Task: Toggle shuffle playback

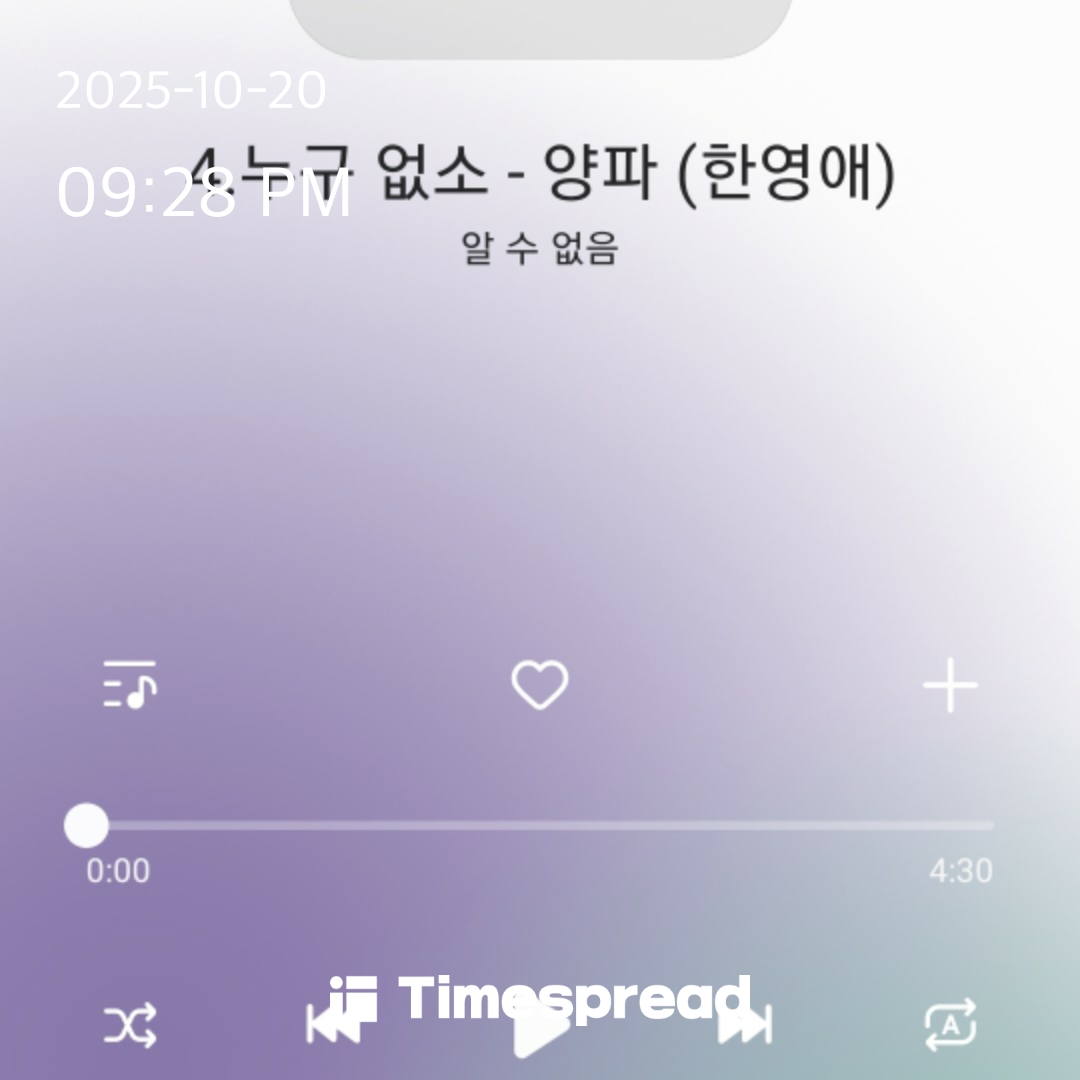Action: click(x=130, y=1026)
